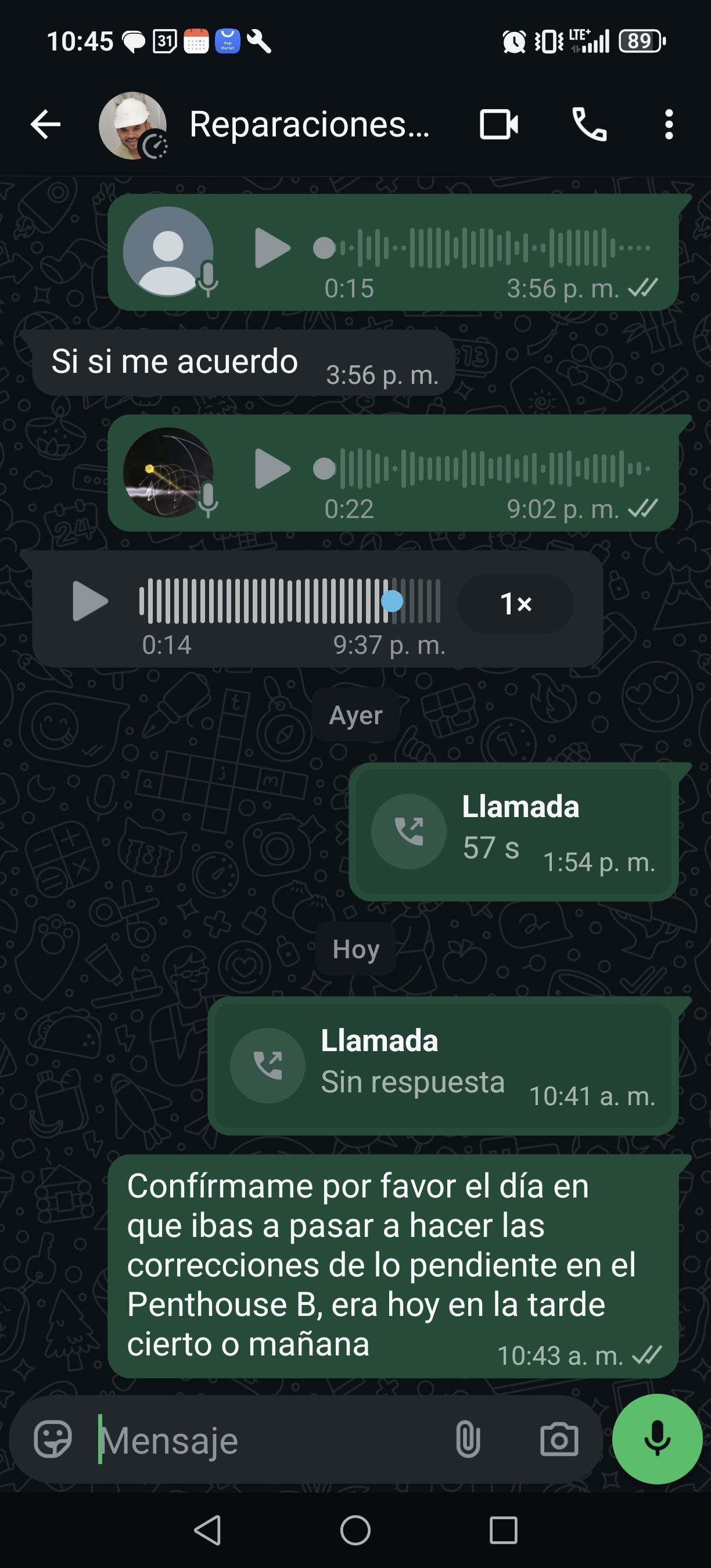Open the chat overflow menu

point(669,125)
